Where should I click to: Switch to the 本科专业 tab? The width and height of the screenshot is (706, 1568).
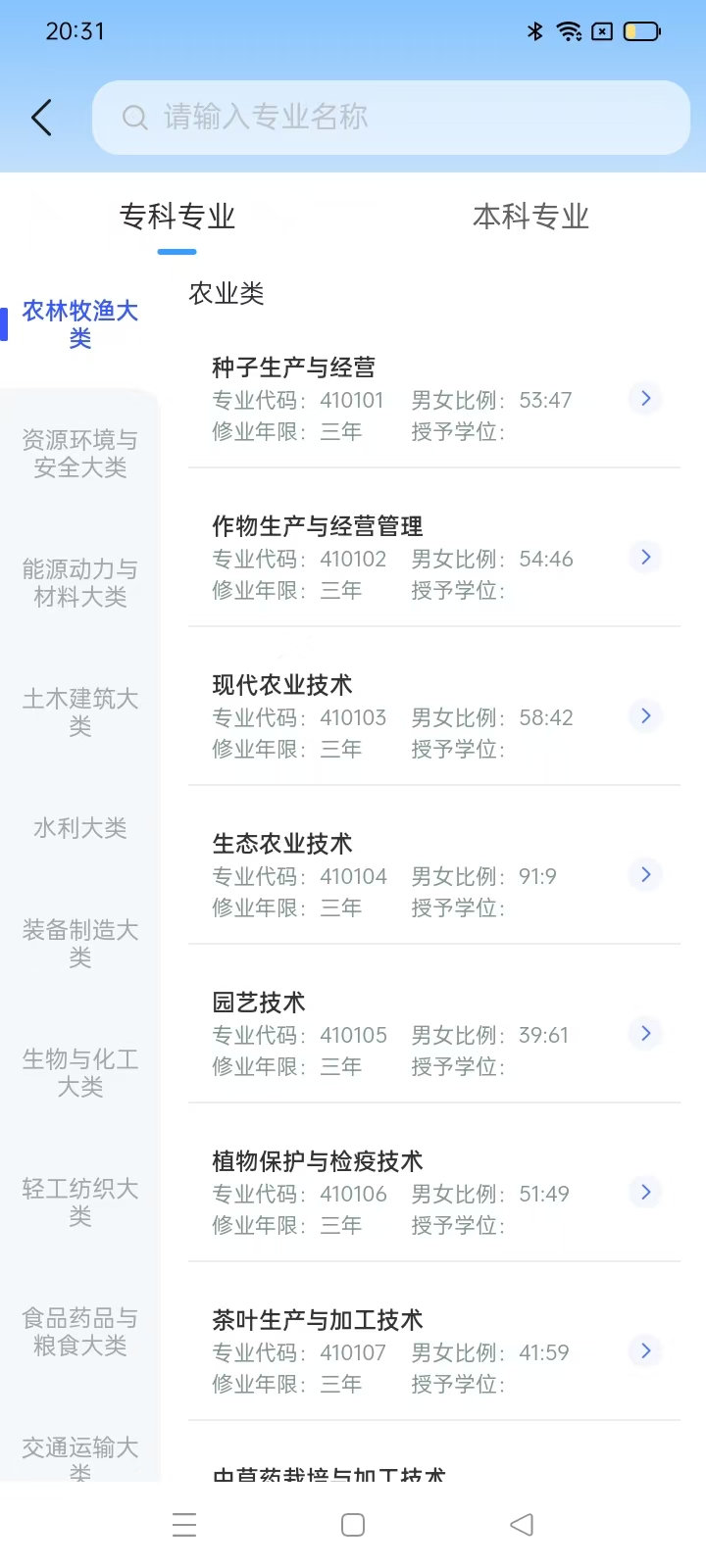click(x=530, y=217)
